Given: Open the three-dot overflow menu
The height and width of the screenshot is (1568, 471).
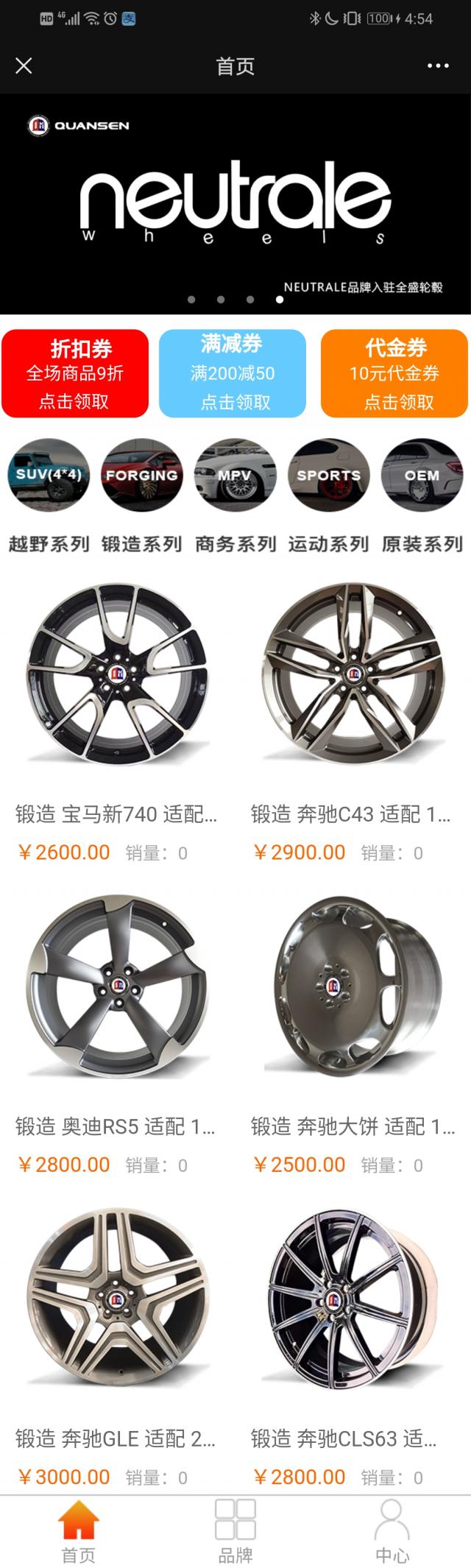Looking at the screenshot, I should coord(438,66).
